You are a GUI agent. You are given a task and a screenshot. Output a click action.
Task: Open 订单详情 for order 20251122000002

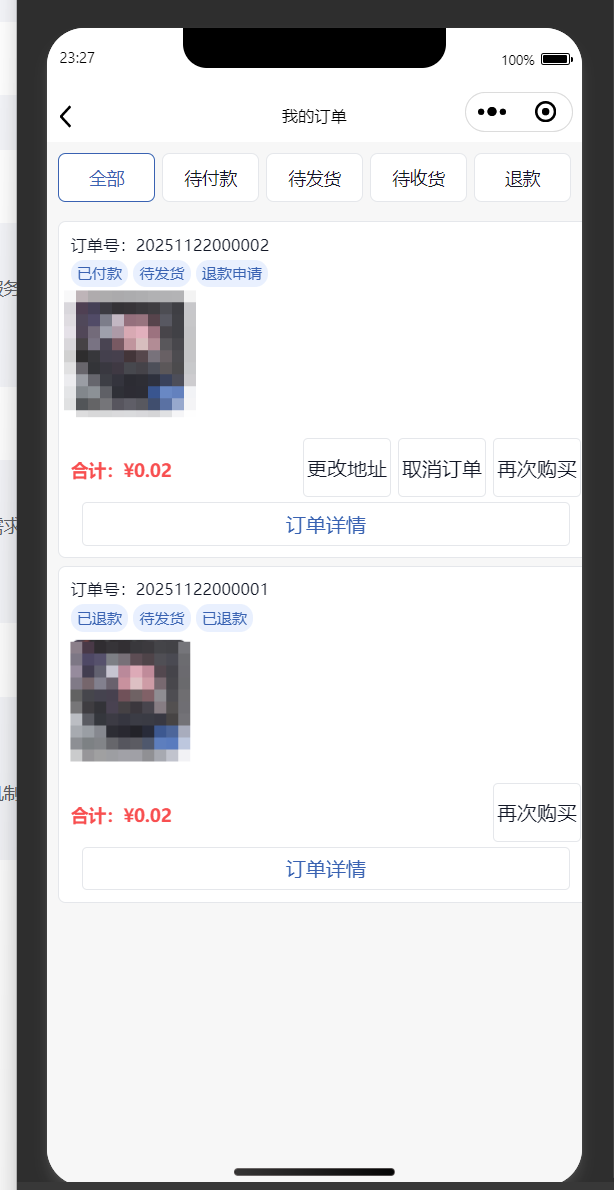326,524
